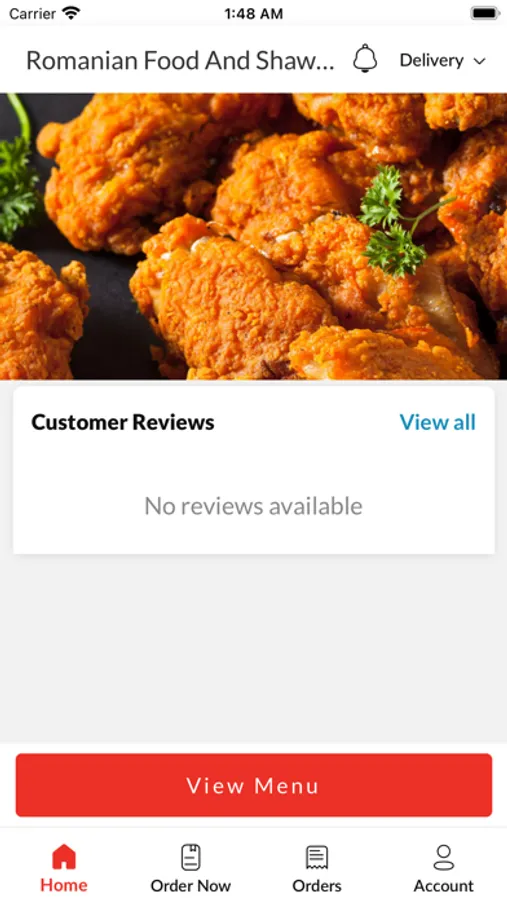Expand the Delivery dropdown
This screenshot has height=900, width=507.
[x=443, y=60]
